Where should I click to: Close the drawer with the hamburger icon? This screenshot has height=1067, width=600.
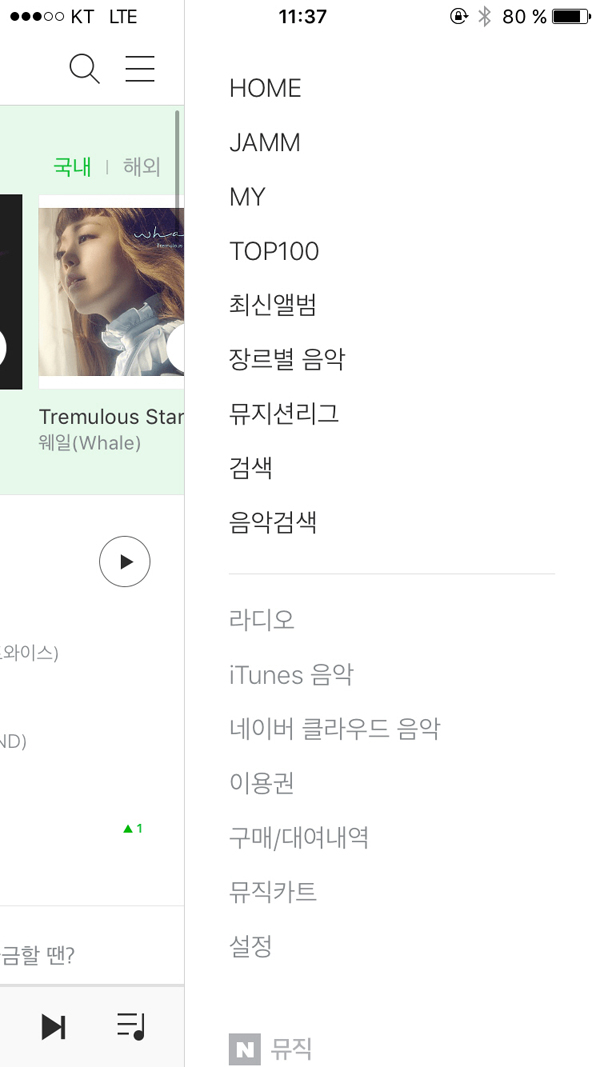click(140, 68)
